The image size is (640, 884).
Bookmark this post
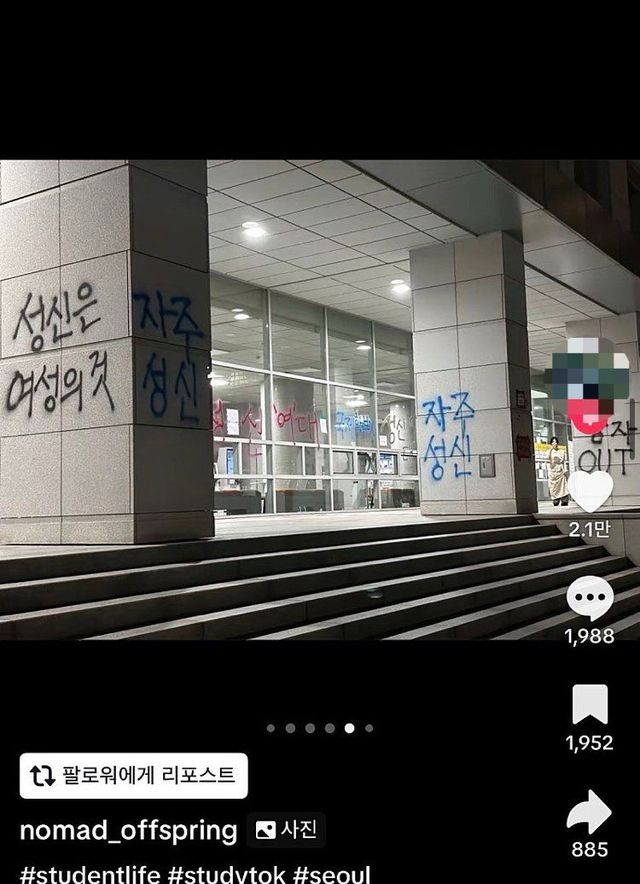click(590, 705)
